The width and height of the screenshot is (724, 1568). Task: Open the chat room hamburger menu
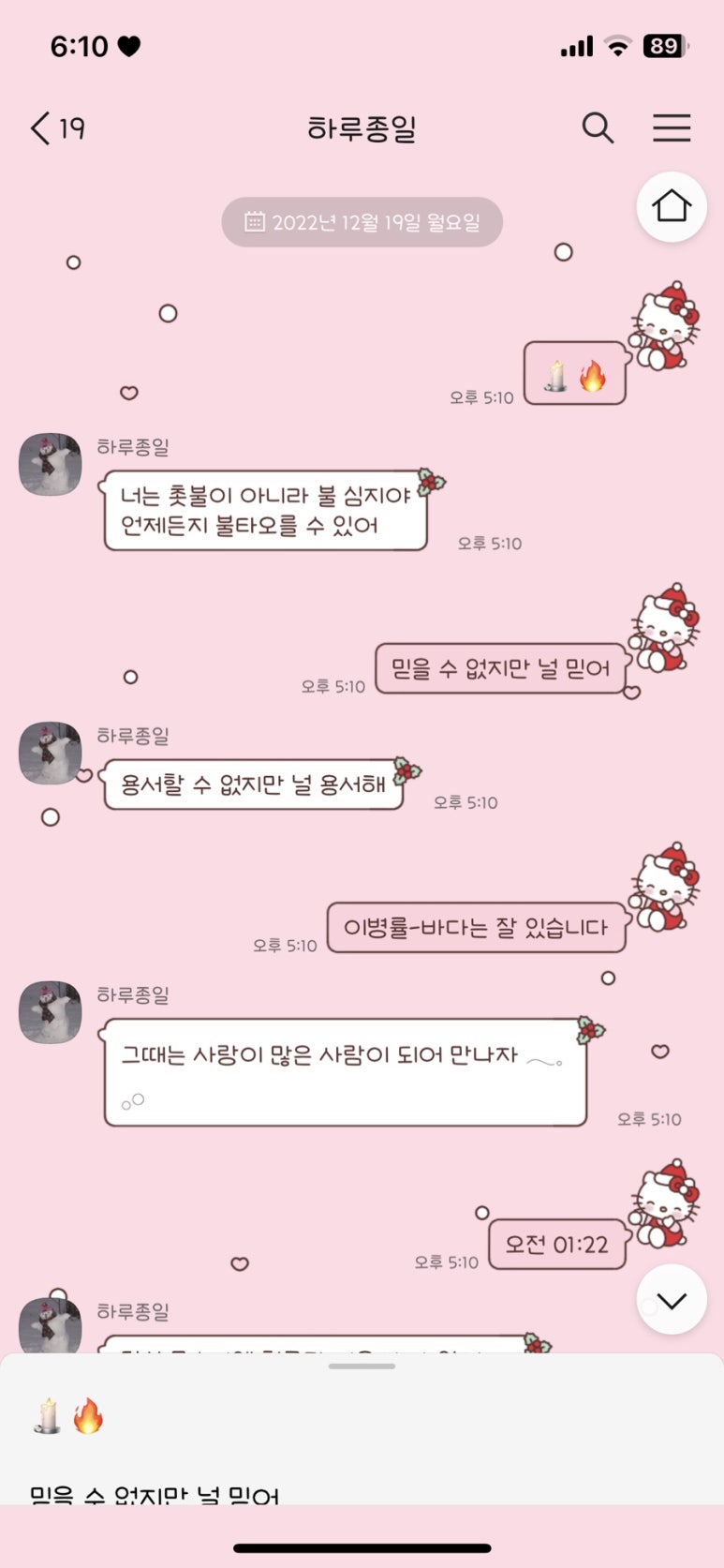pyautogui.click(x=672, y=127)
